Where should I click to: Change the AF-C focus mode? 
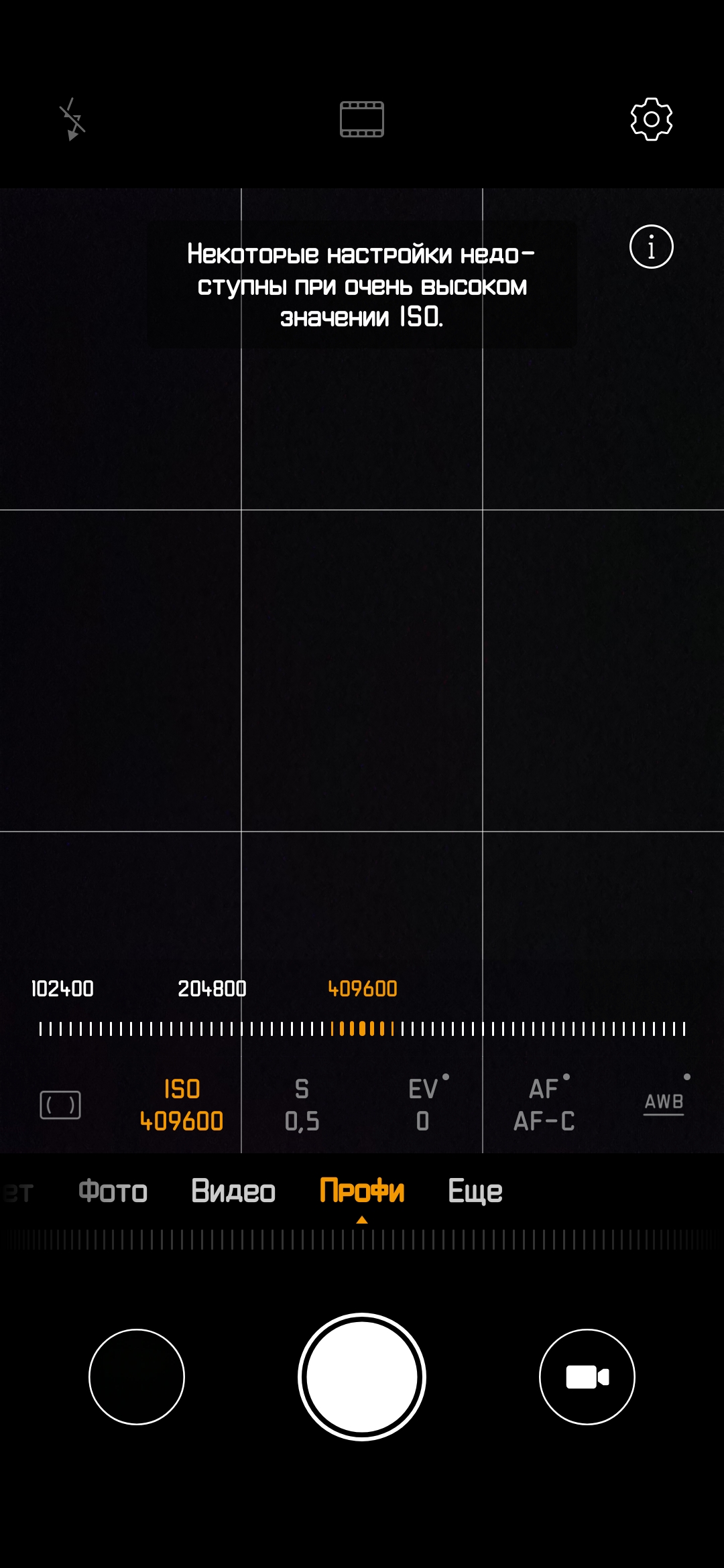pyautogui.click(x=544, y=1104)
